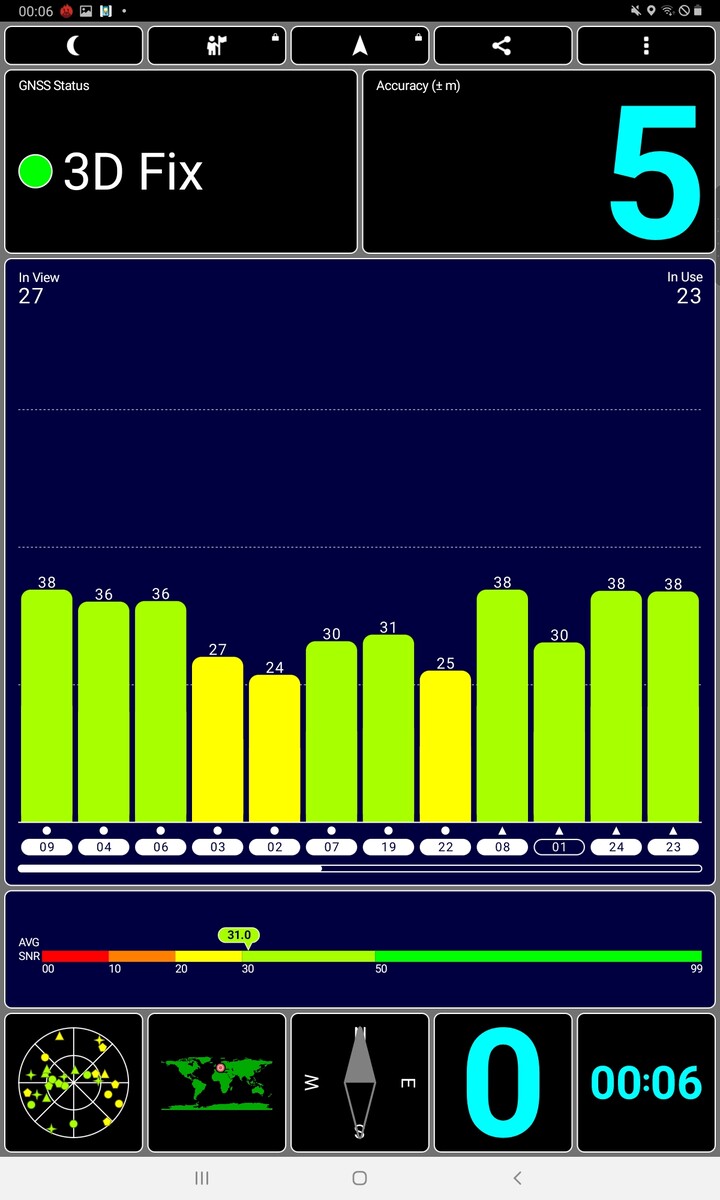
Task: Go back using the system back button
Action: tap(517, 1178)
